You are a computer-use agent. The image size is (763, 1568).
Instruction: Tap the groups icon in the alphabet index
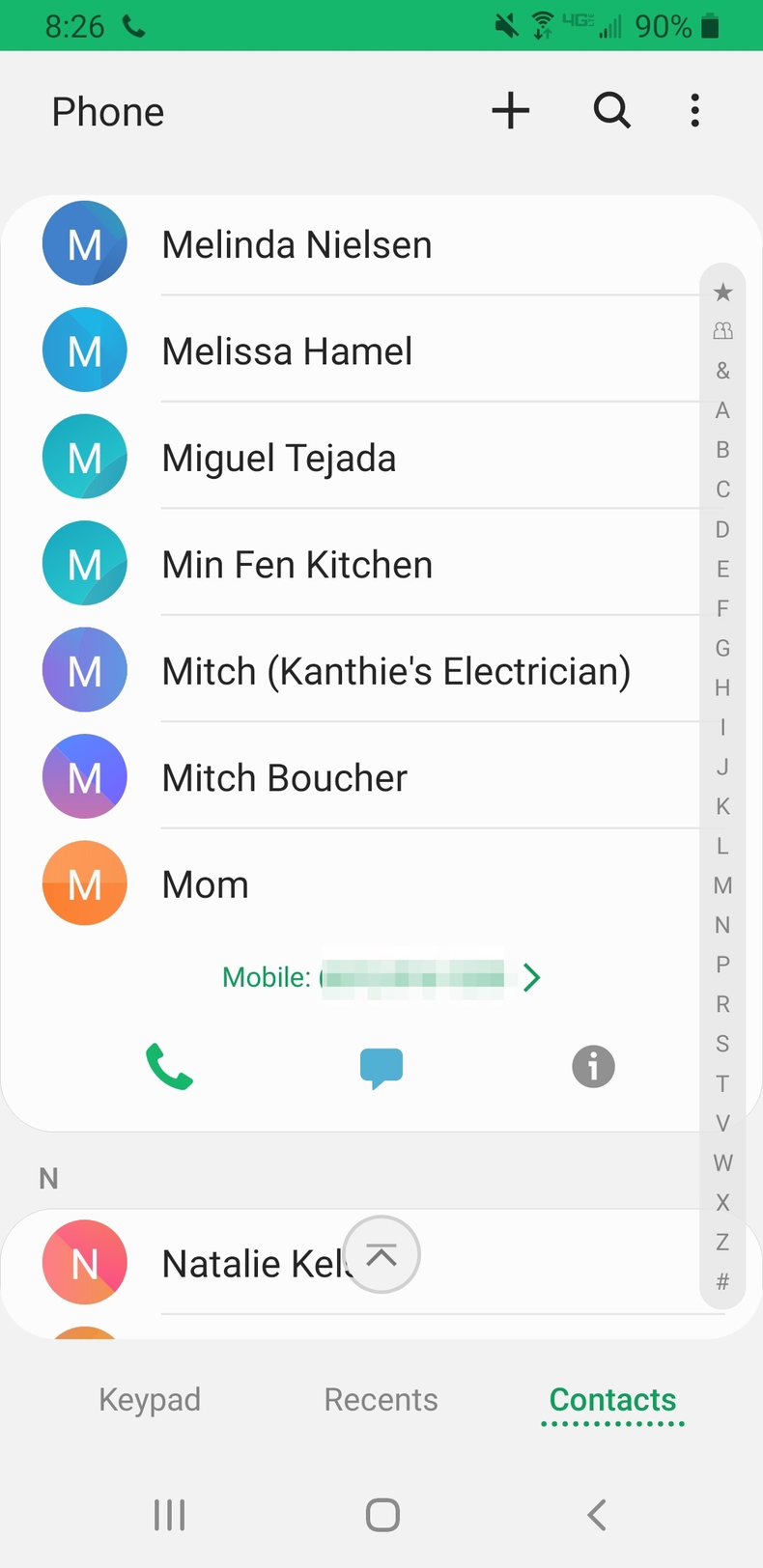[721, 331]
